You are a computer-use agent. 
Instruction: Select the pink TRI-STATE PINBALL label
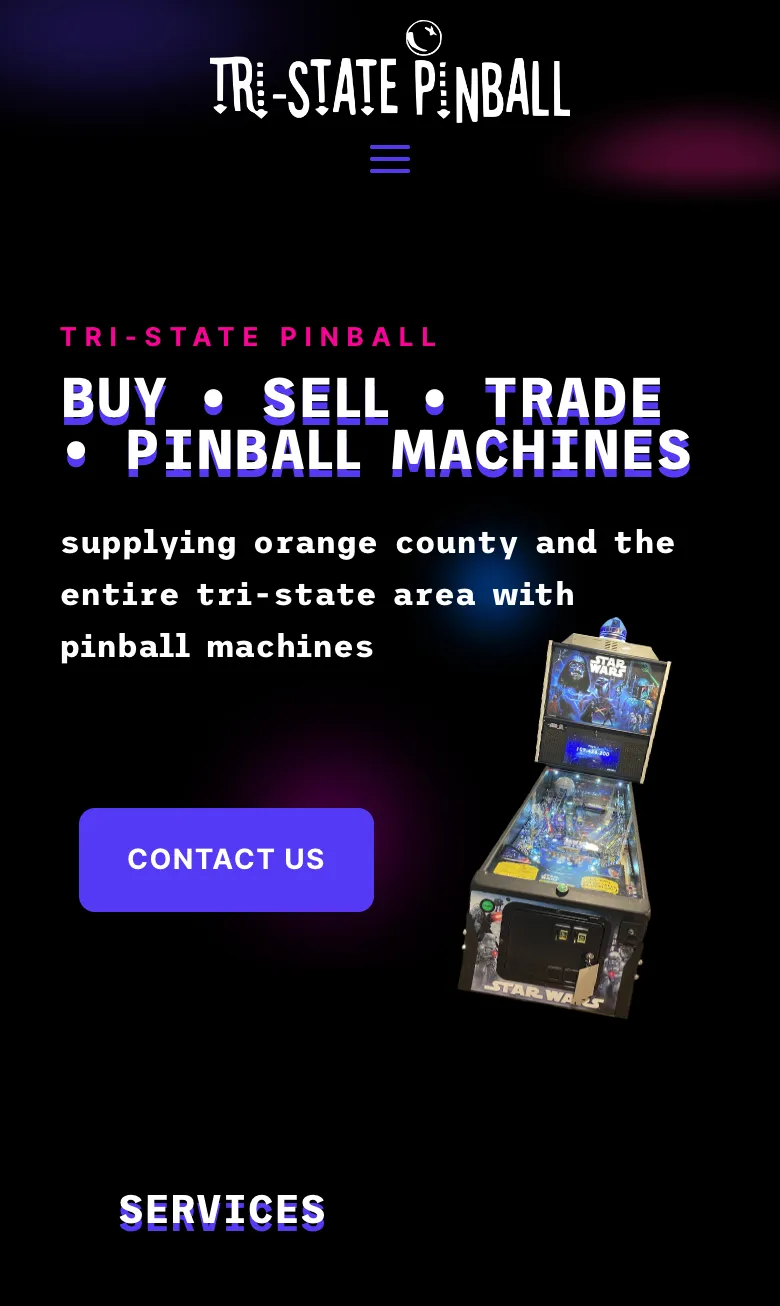[249, 337]
